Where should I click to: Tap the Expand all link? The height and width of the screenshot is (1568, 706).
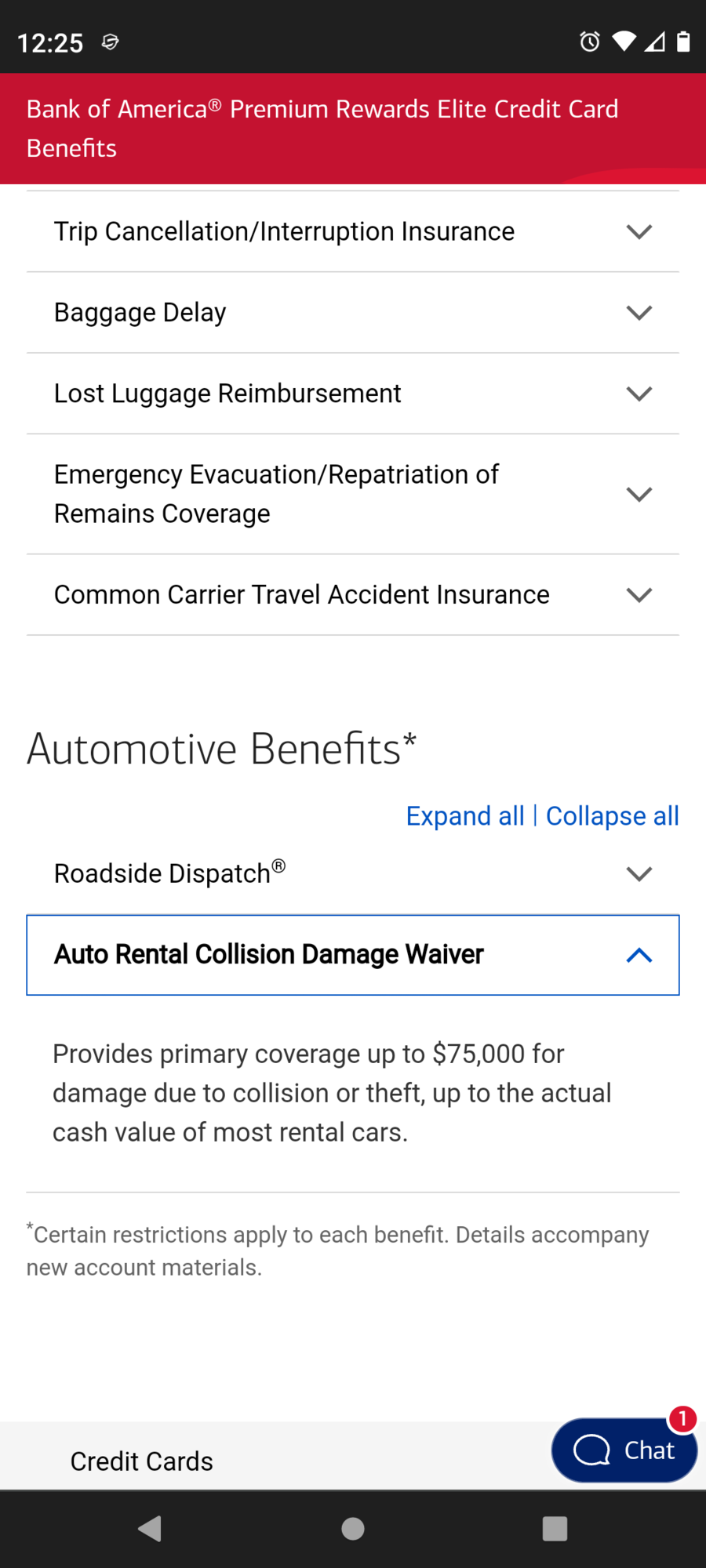464,816
